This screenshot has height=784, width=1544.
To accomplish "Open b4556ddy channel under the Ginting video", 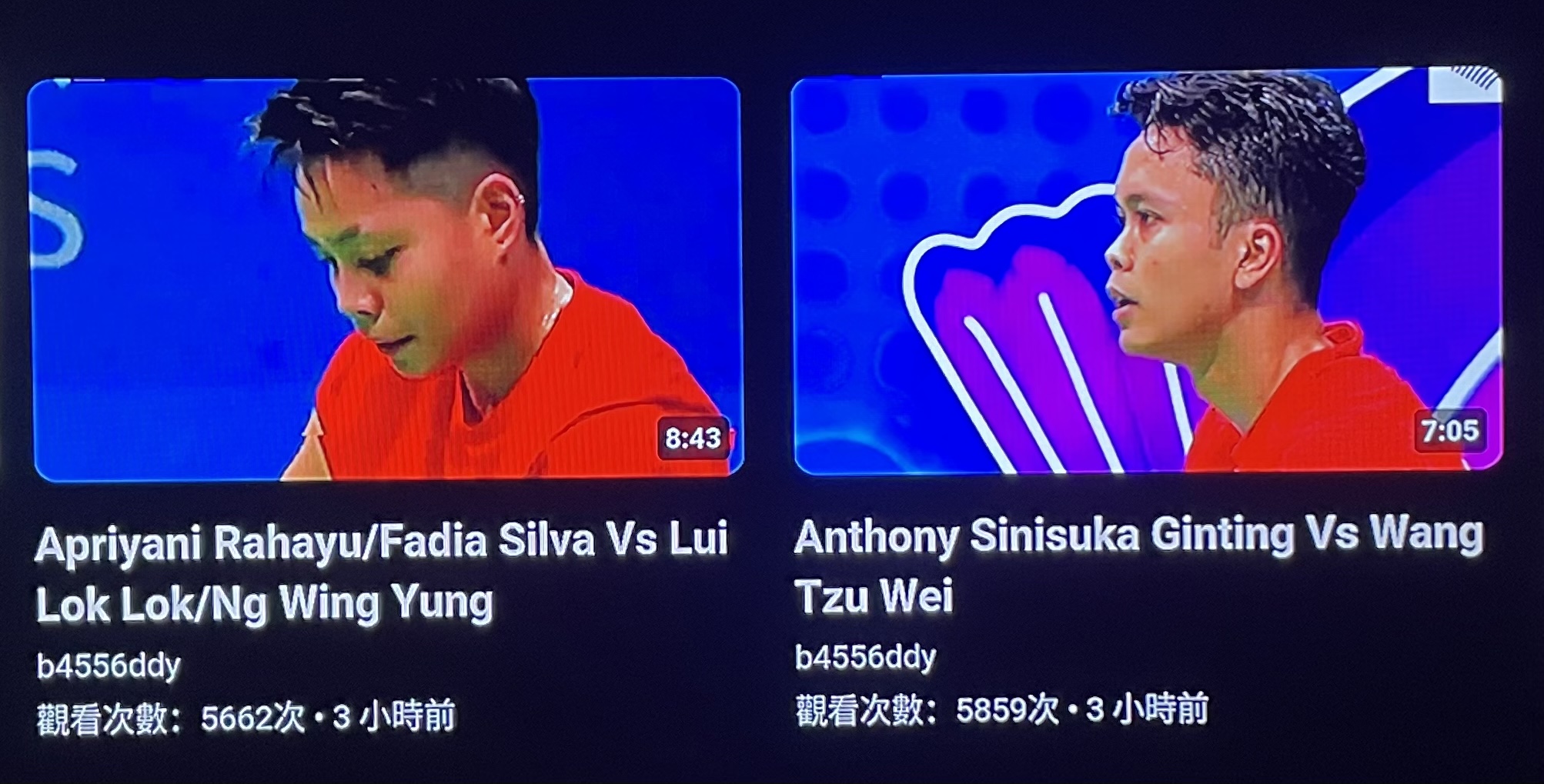I will [865, 657].
